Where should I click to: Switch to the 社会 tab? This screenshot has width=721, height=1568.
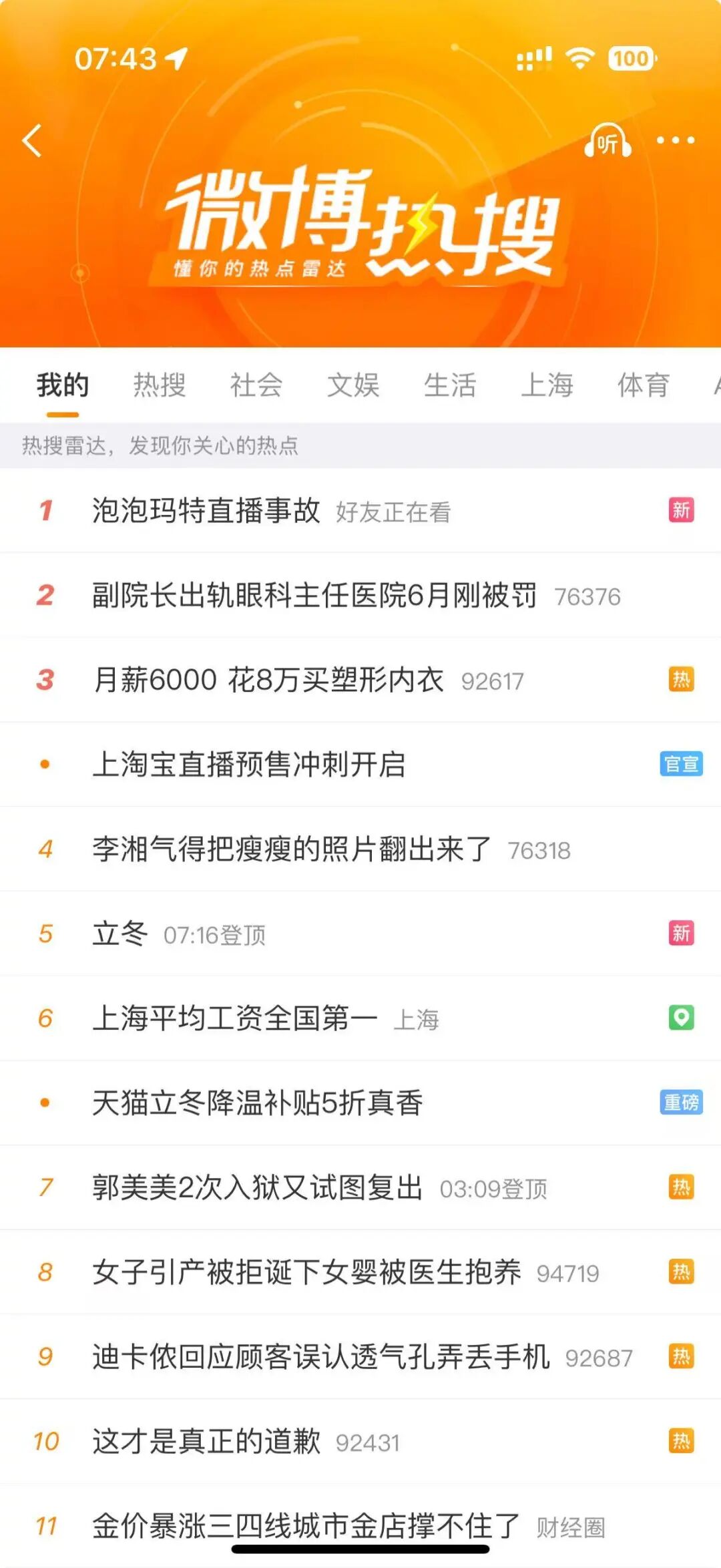pos(256,385)
